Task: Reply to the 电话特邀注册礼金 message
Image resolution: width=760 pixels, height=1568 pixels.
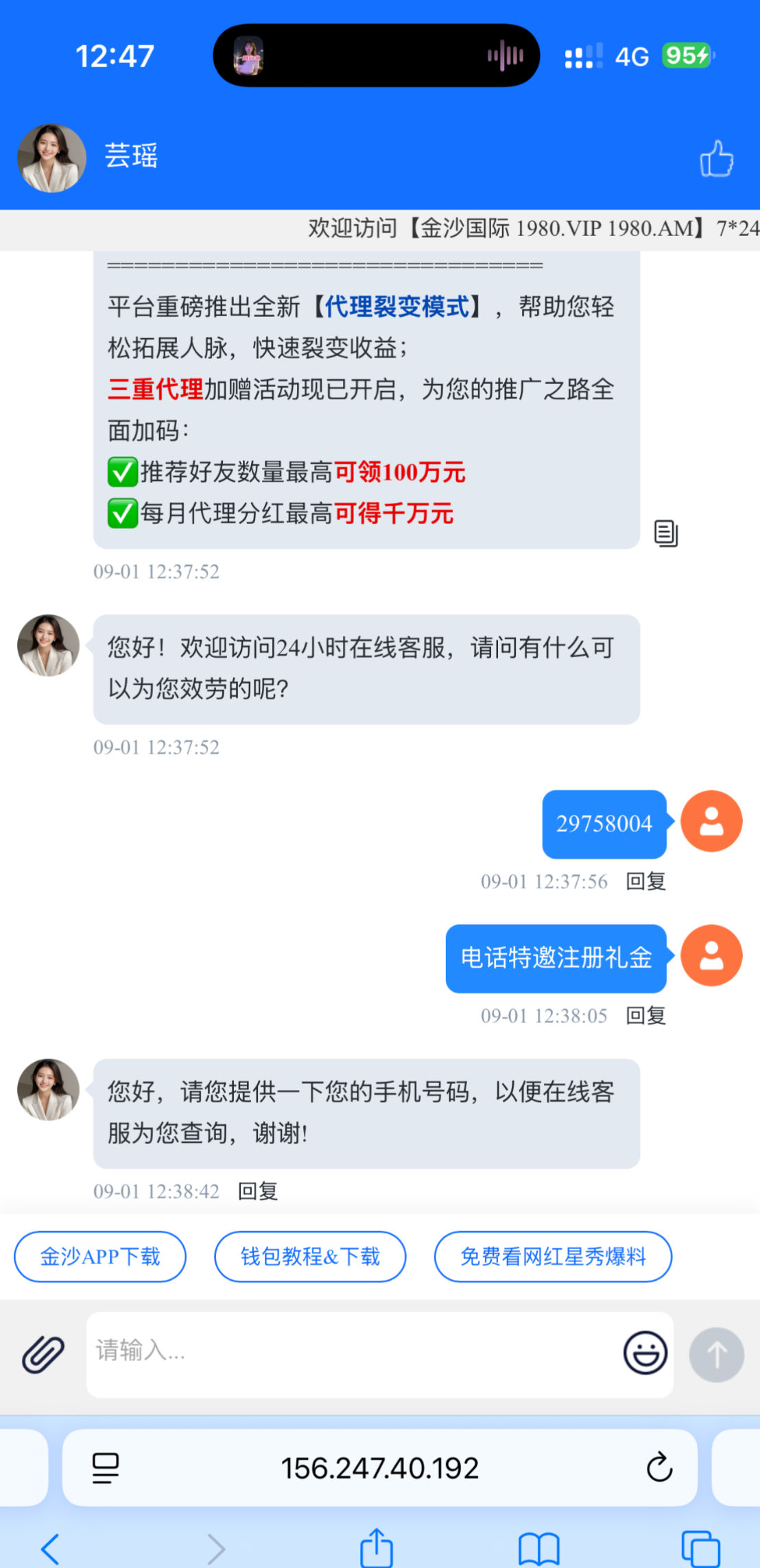Action: (x=645, y=1016)
